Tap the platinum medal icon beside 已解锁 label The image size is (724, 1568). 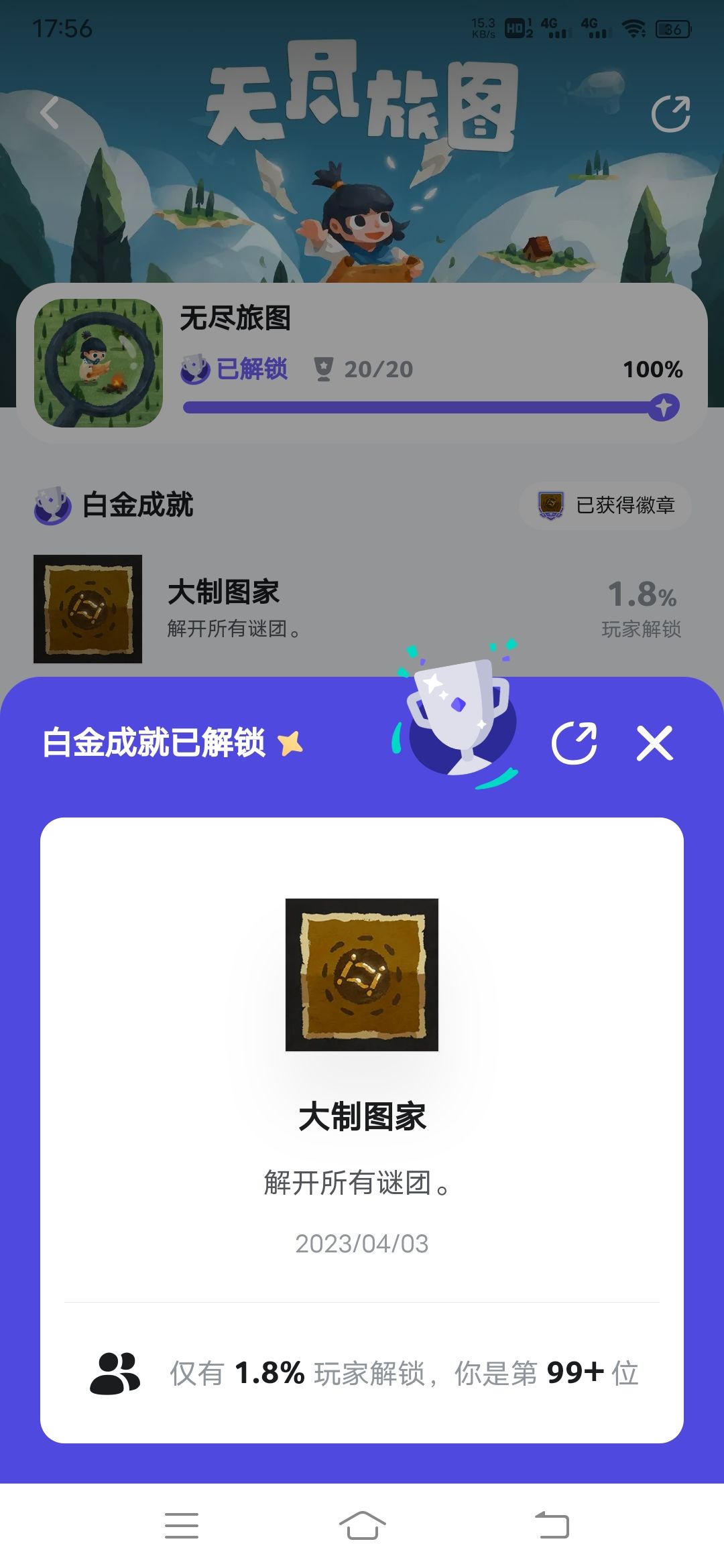(x=194, y=367)
